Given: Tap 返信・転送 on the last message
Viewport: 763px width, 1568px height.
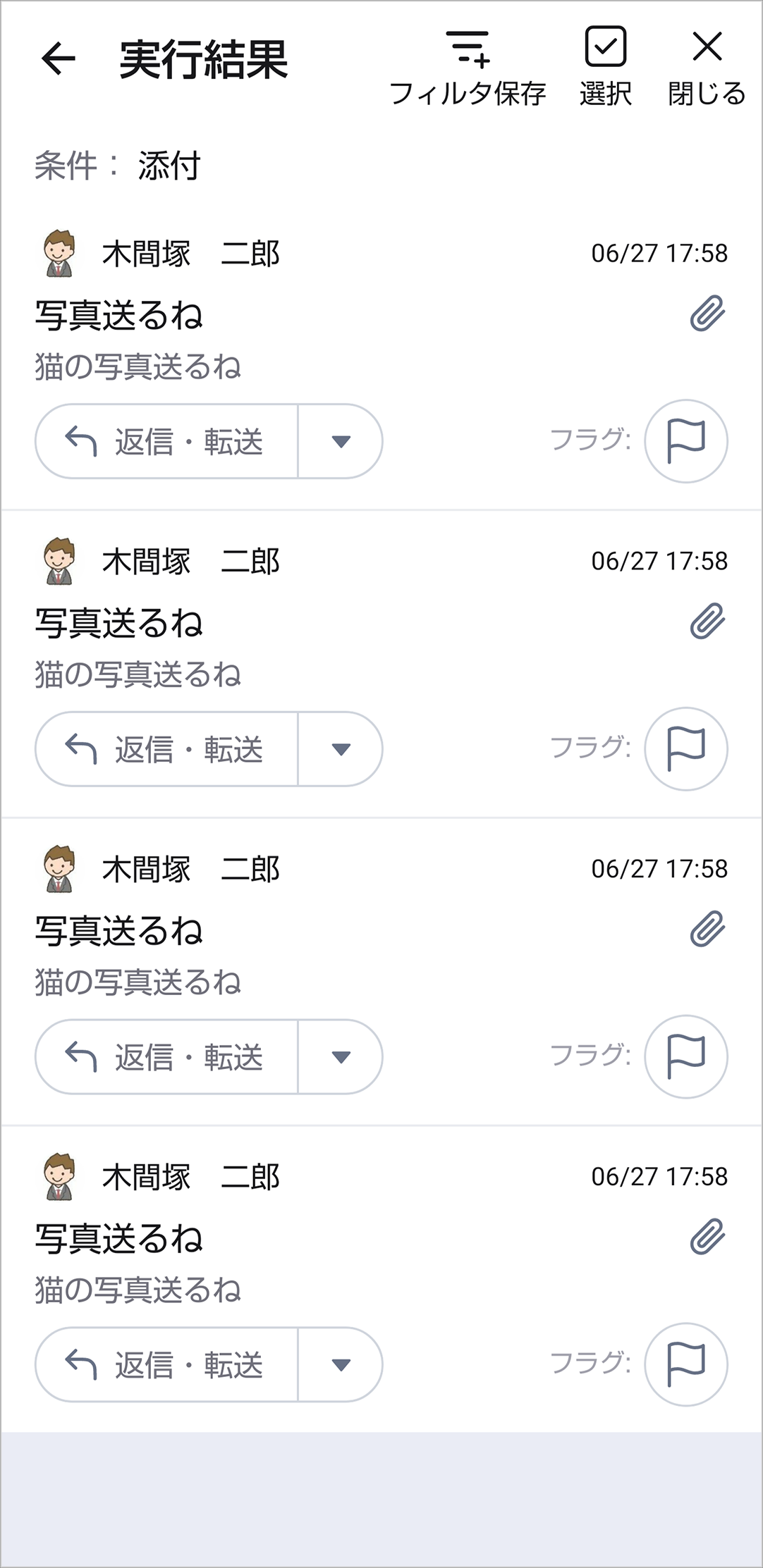Looking at the screenshot, I should [167, 1364].
